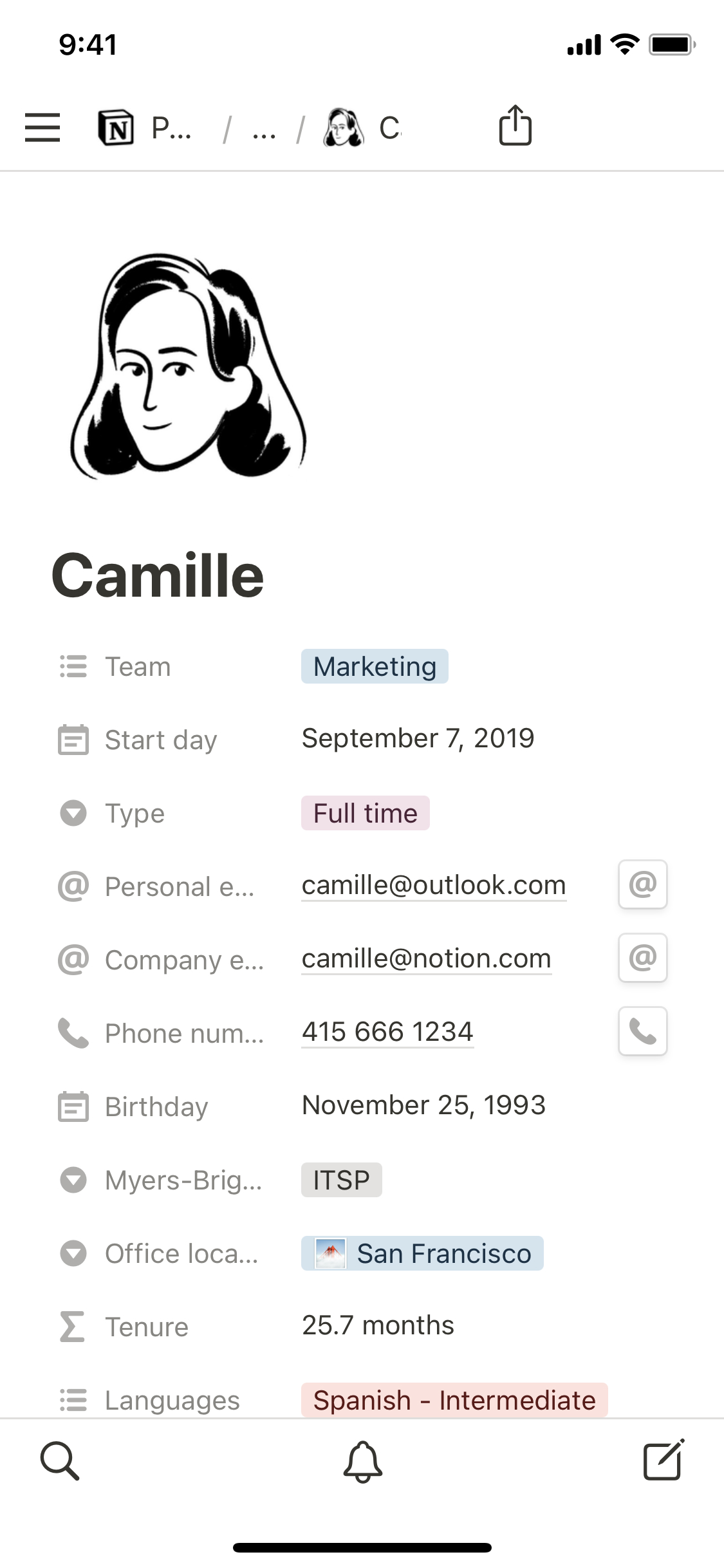
Task: Send email via button beside camille@notion.com
Action: click(642, 958)
